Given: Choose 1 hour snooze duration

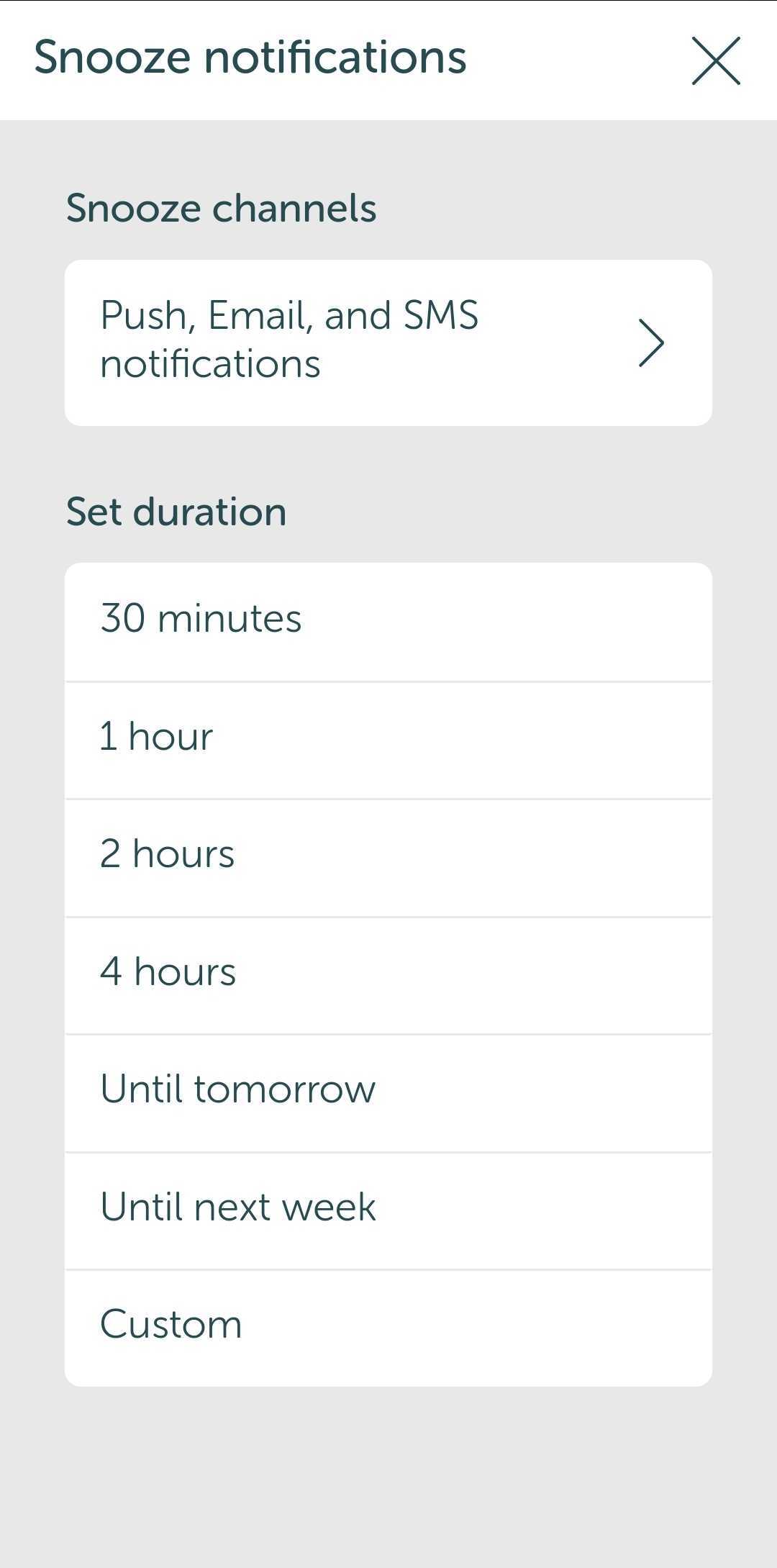Looking at the screenshot, I should pyautogui.click(x=388, y=740).
